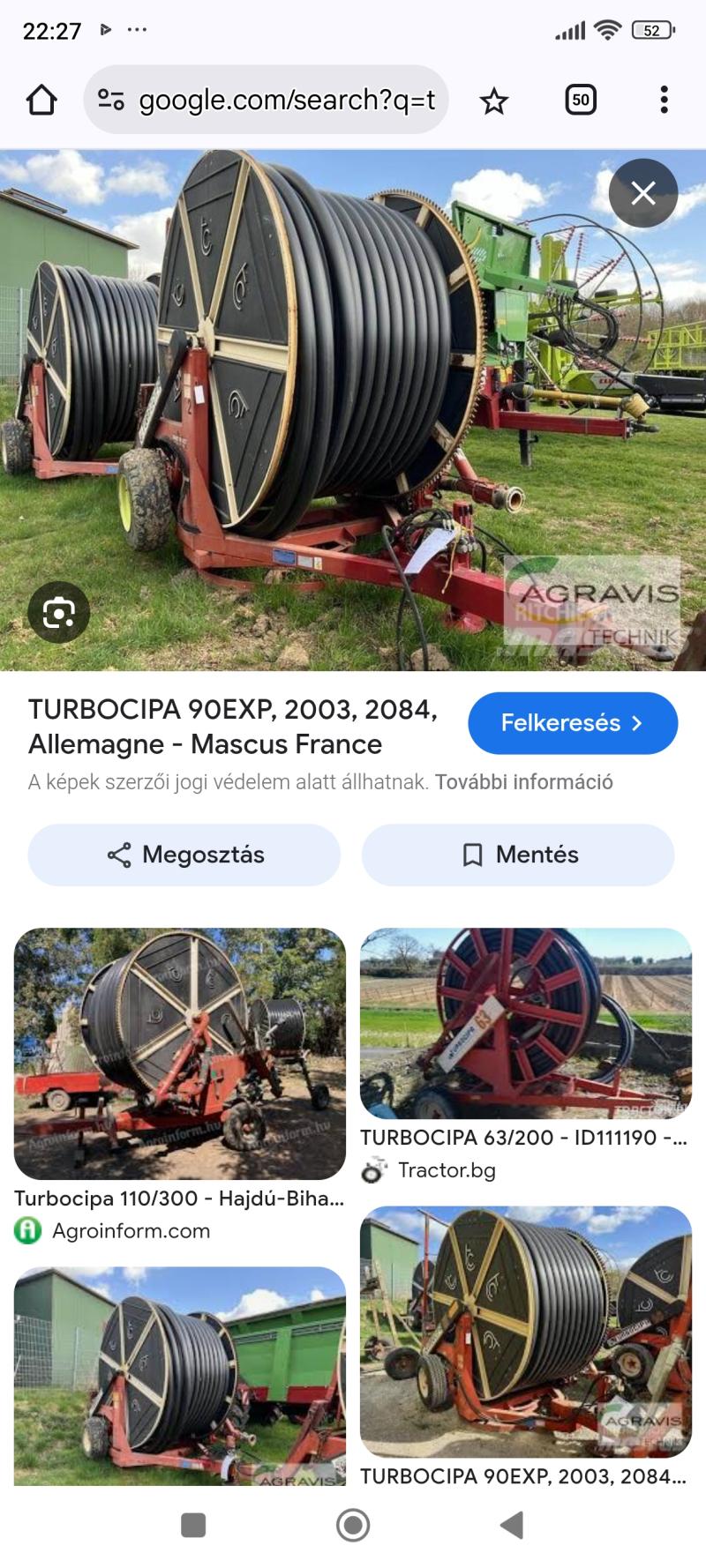
Task: Go back with the system back button
Action: tap(512, 1525)
